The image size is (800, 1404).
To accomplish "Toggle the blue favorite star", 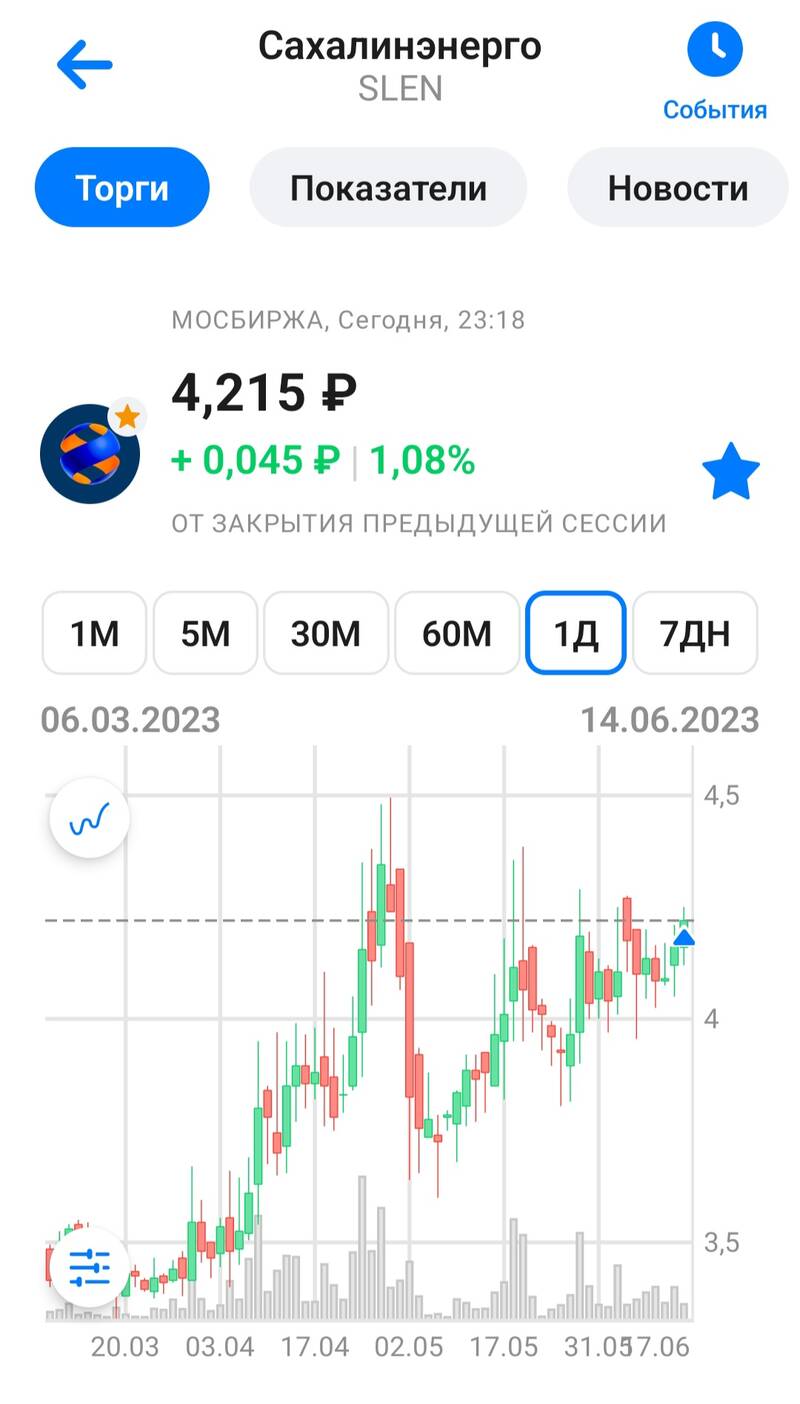I will tap(730, 474).
